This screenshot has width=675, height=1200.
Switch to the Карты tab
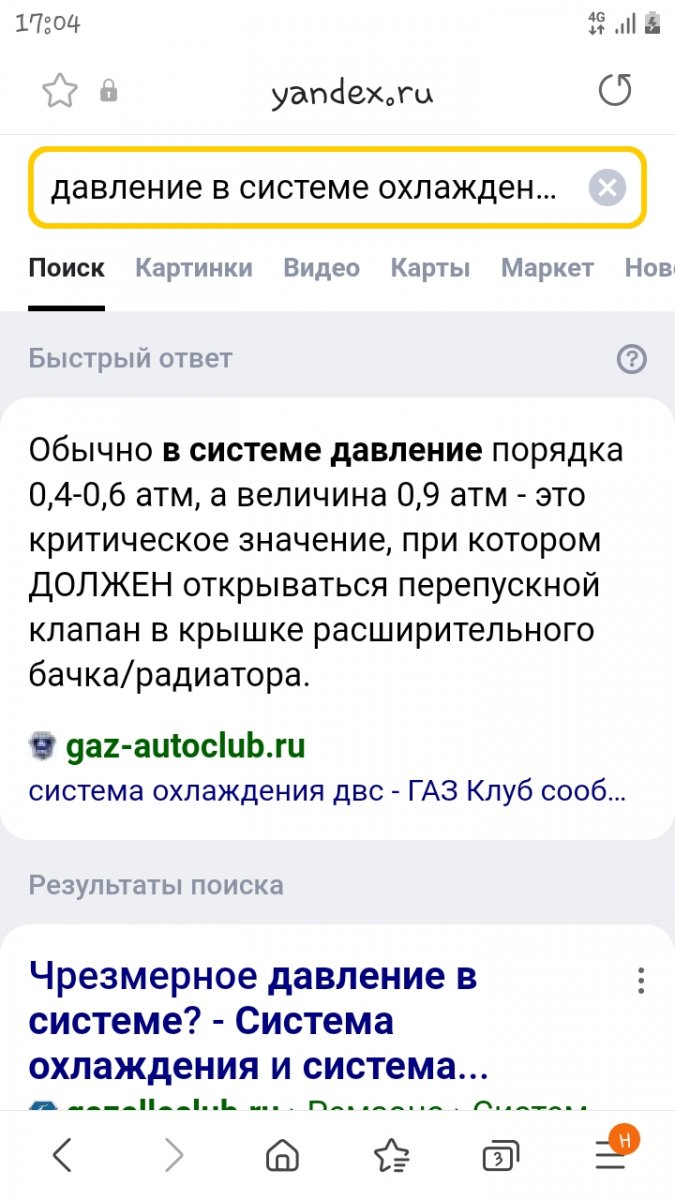point(430,268)
